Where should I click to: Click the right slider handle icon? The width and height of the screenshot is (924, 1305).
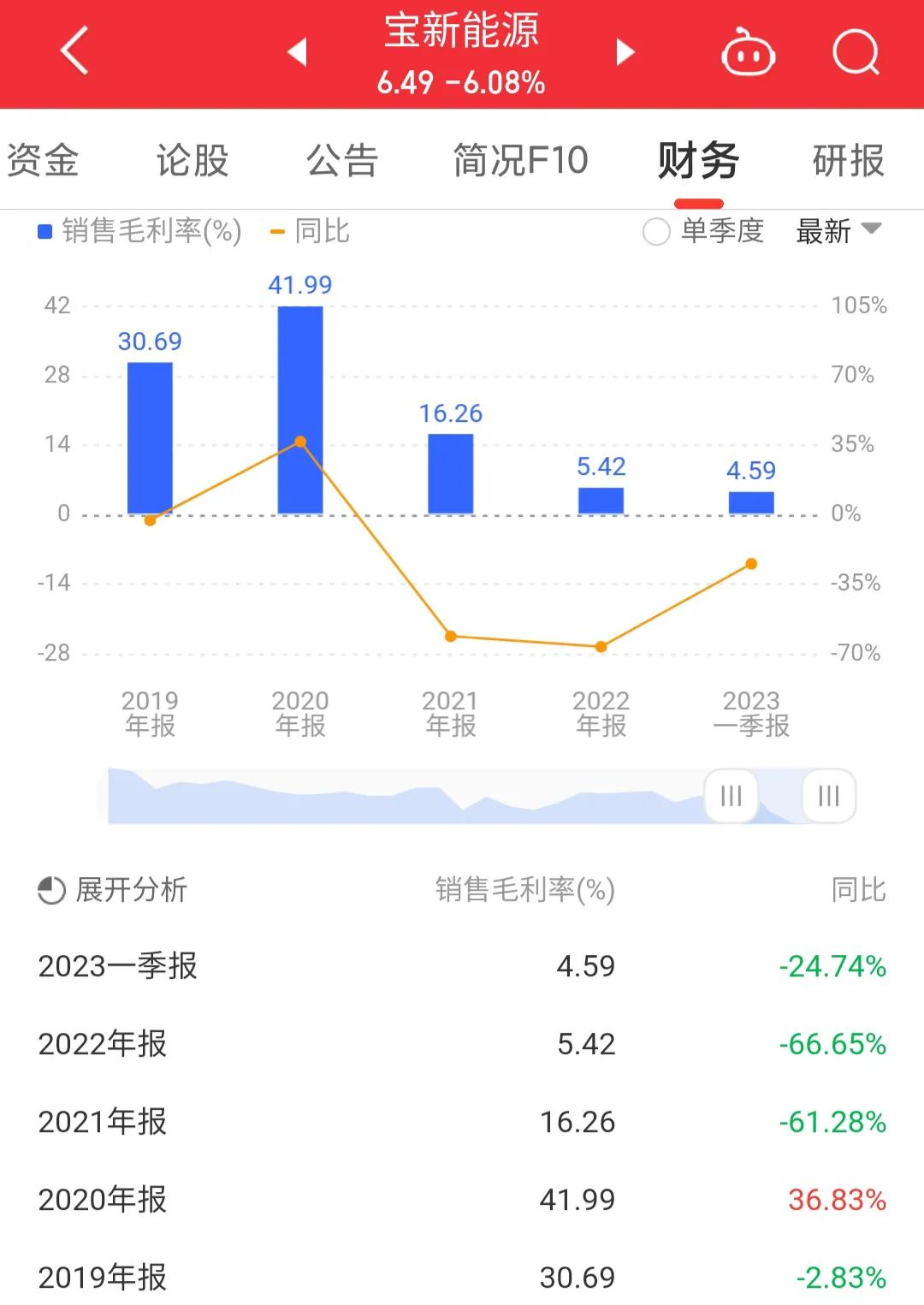[x=827, y=797]
